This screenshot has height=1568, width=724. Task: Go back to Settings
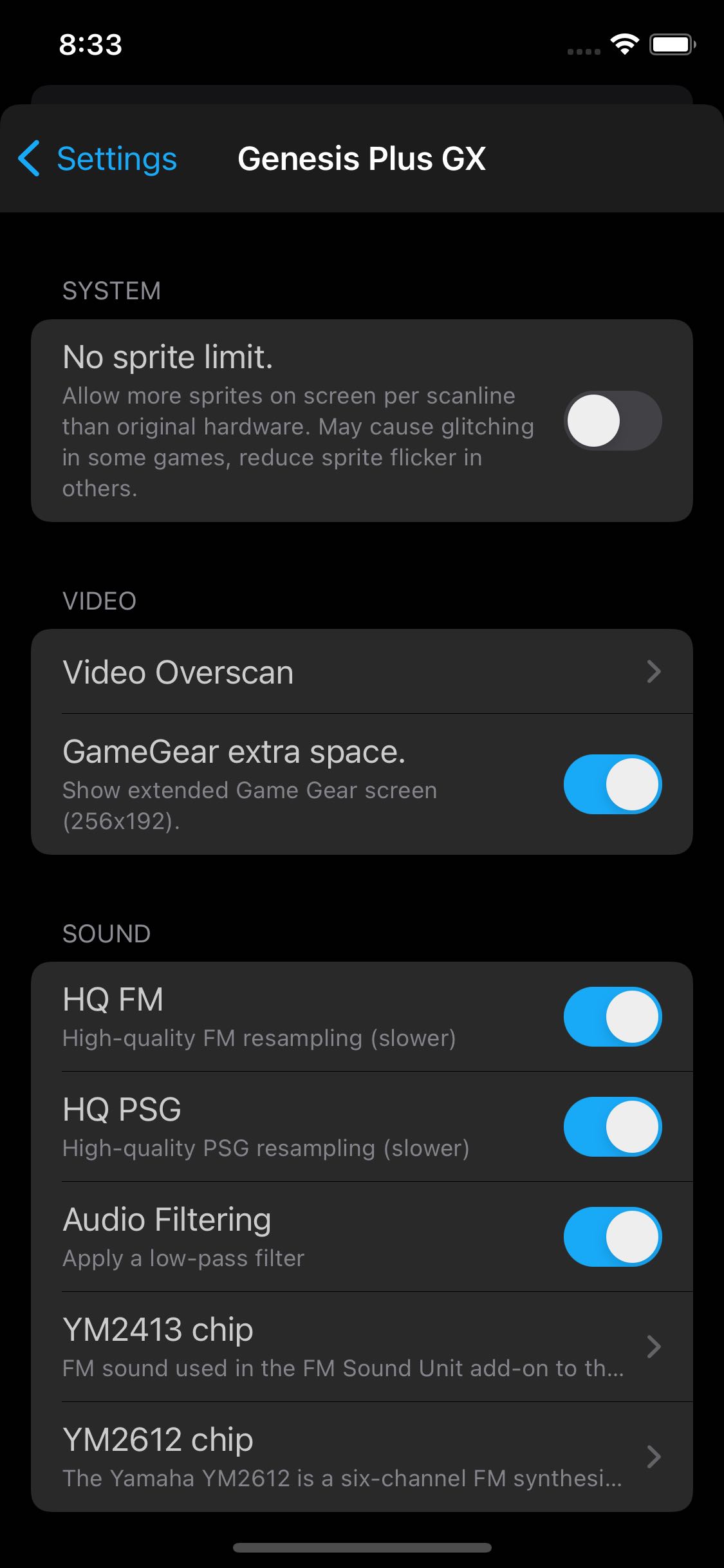[97, 158]
